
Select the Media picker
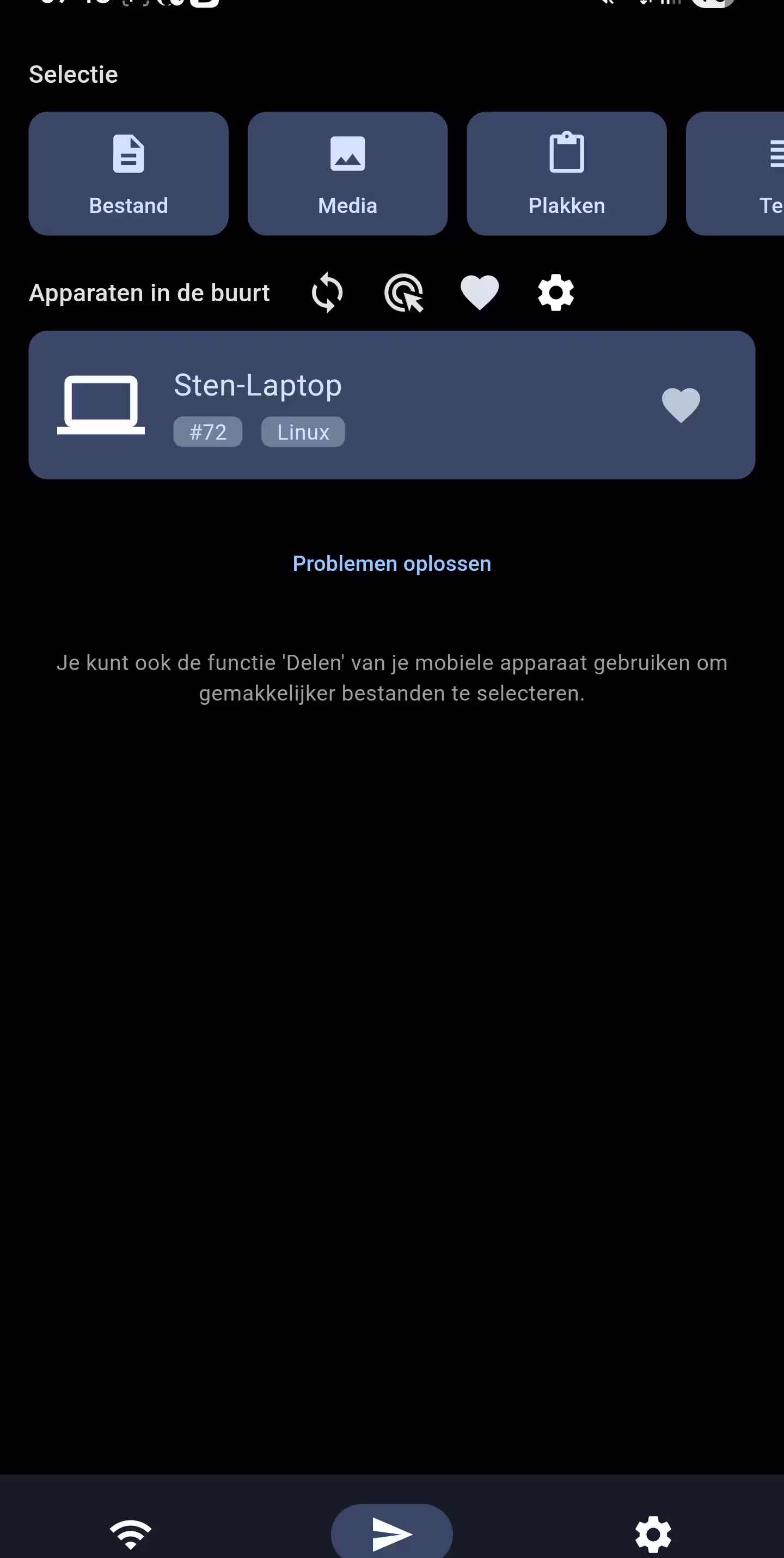(x=347, y=174)
